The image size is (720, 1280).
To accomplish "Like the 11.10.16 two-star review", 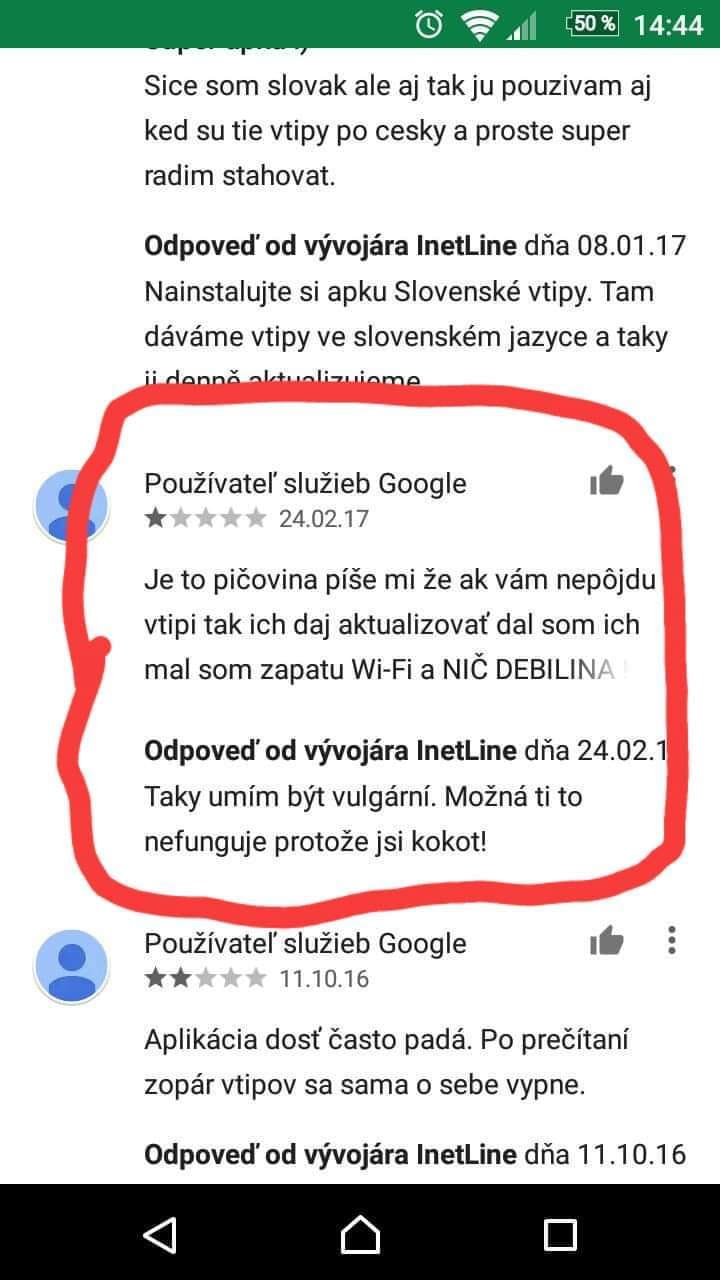I will click(x=606, y=941).
